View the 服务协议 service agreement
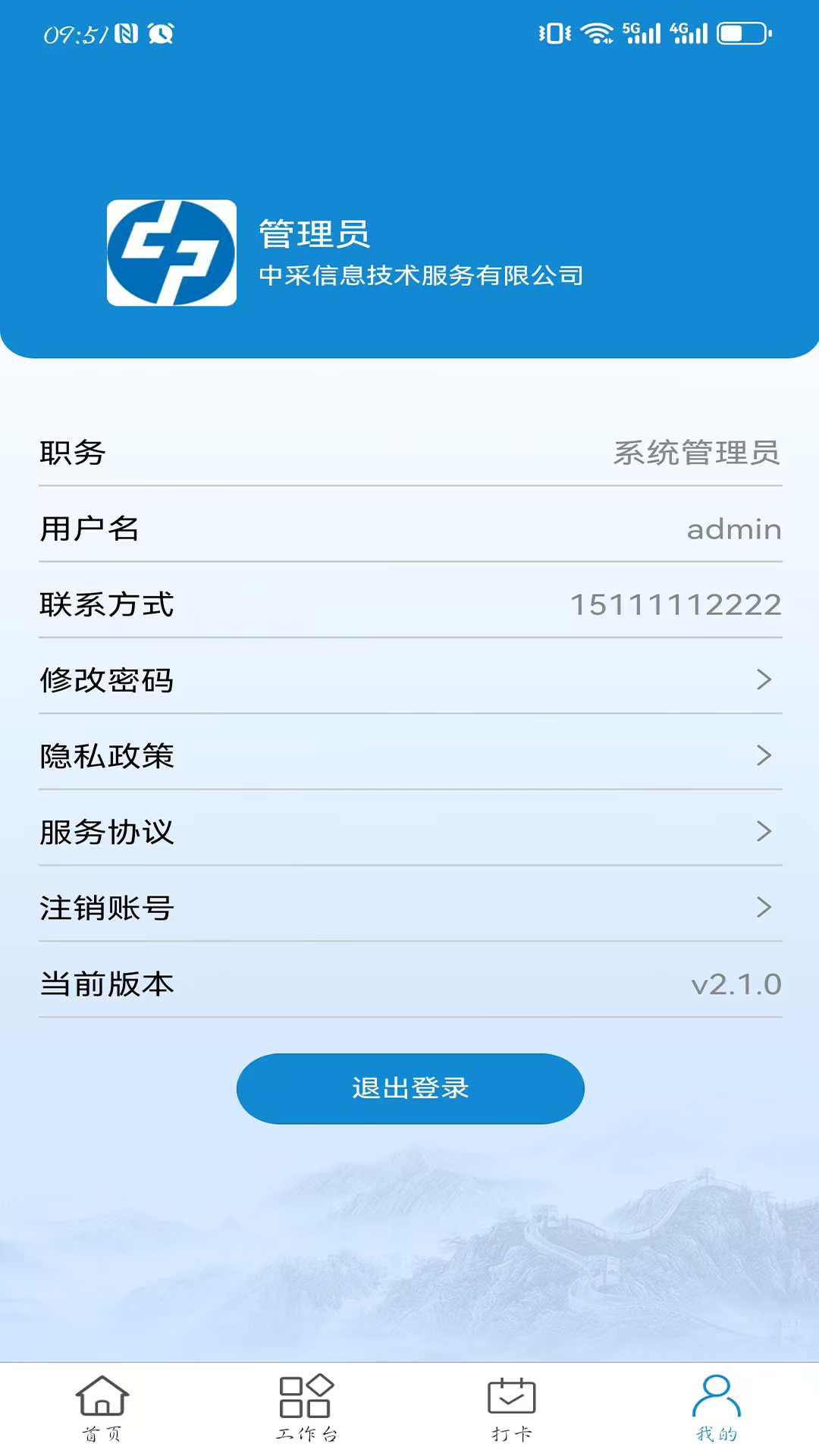 (409, 831)
